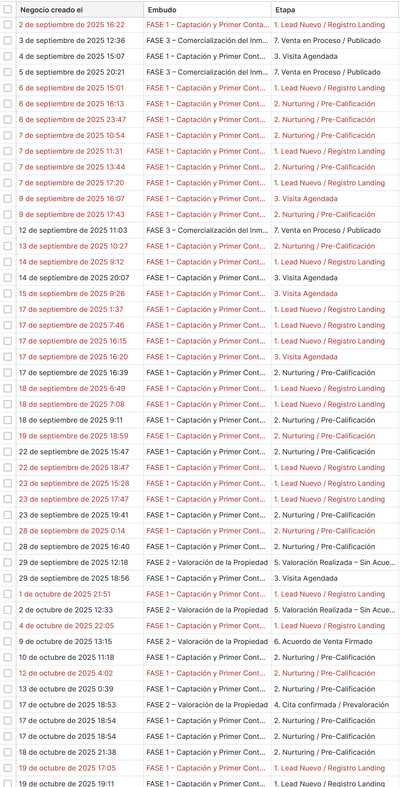400x787 pixels.
Task: Tick the 17 de septiembre 16:39 checkbox
Action: (8, 372)
